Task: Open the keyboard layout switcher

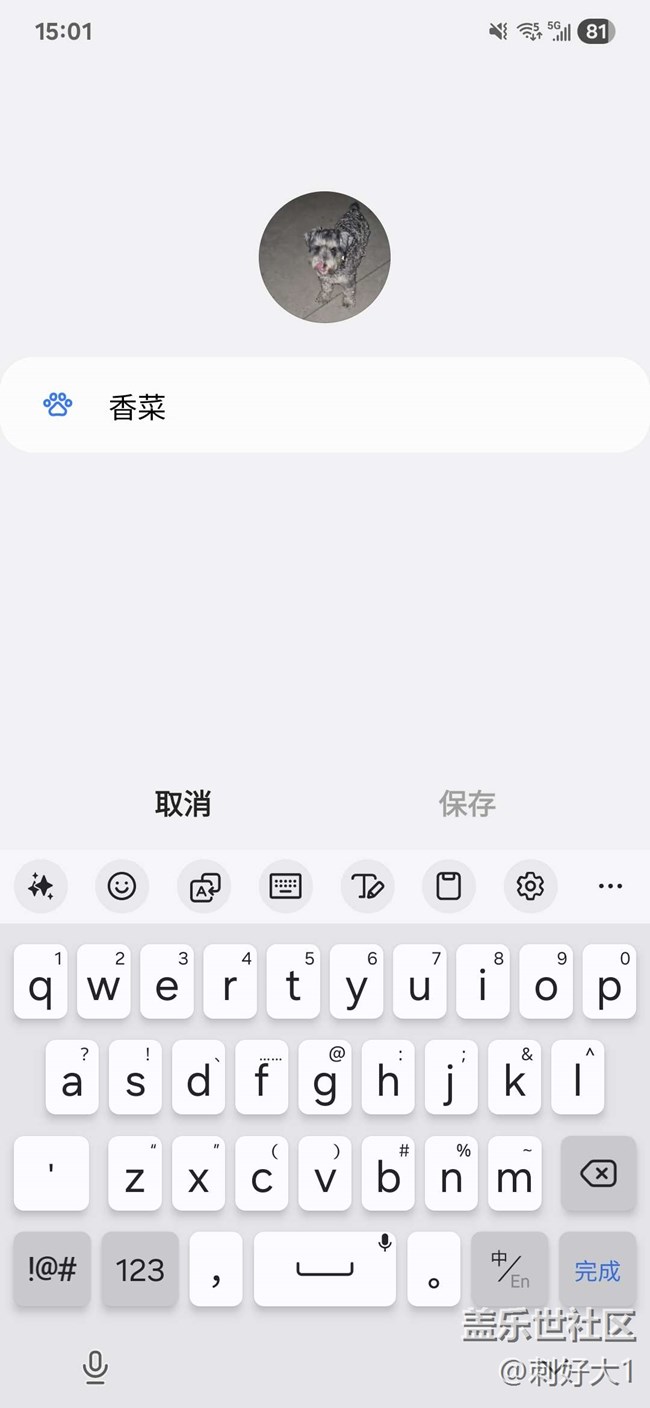Action: 286,886
